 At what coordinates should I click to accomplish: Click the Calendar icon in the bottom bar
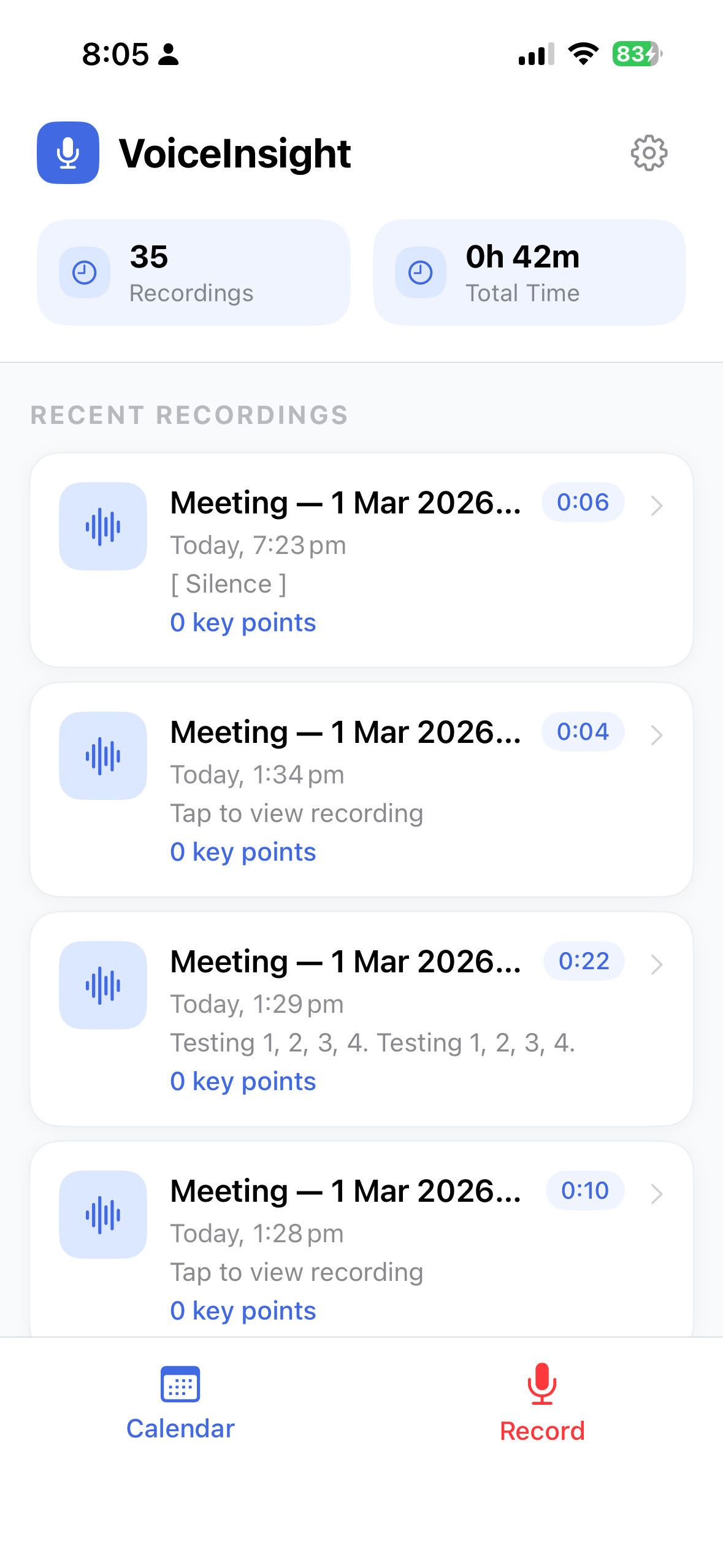click(180, 1385)
